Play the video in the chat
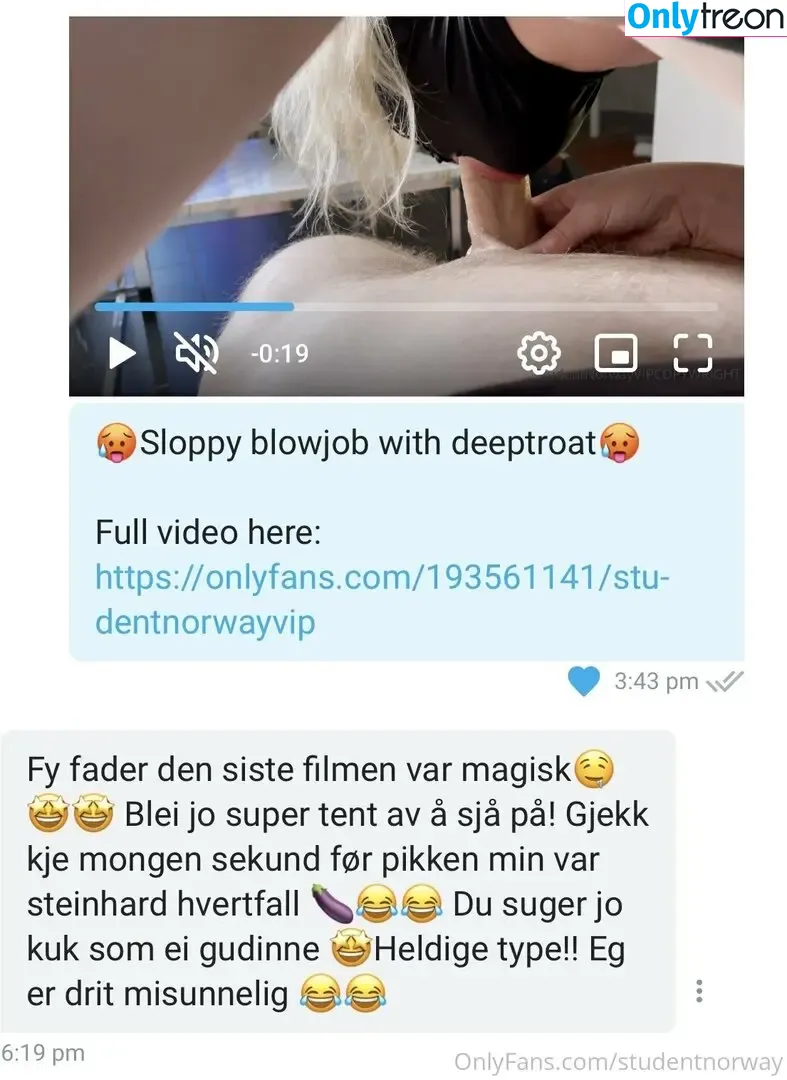This screenshot has height=1080, width=787. coord(122,353)
